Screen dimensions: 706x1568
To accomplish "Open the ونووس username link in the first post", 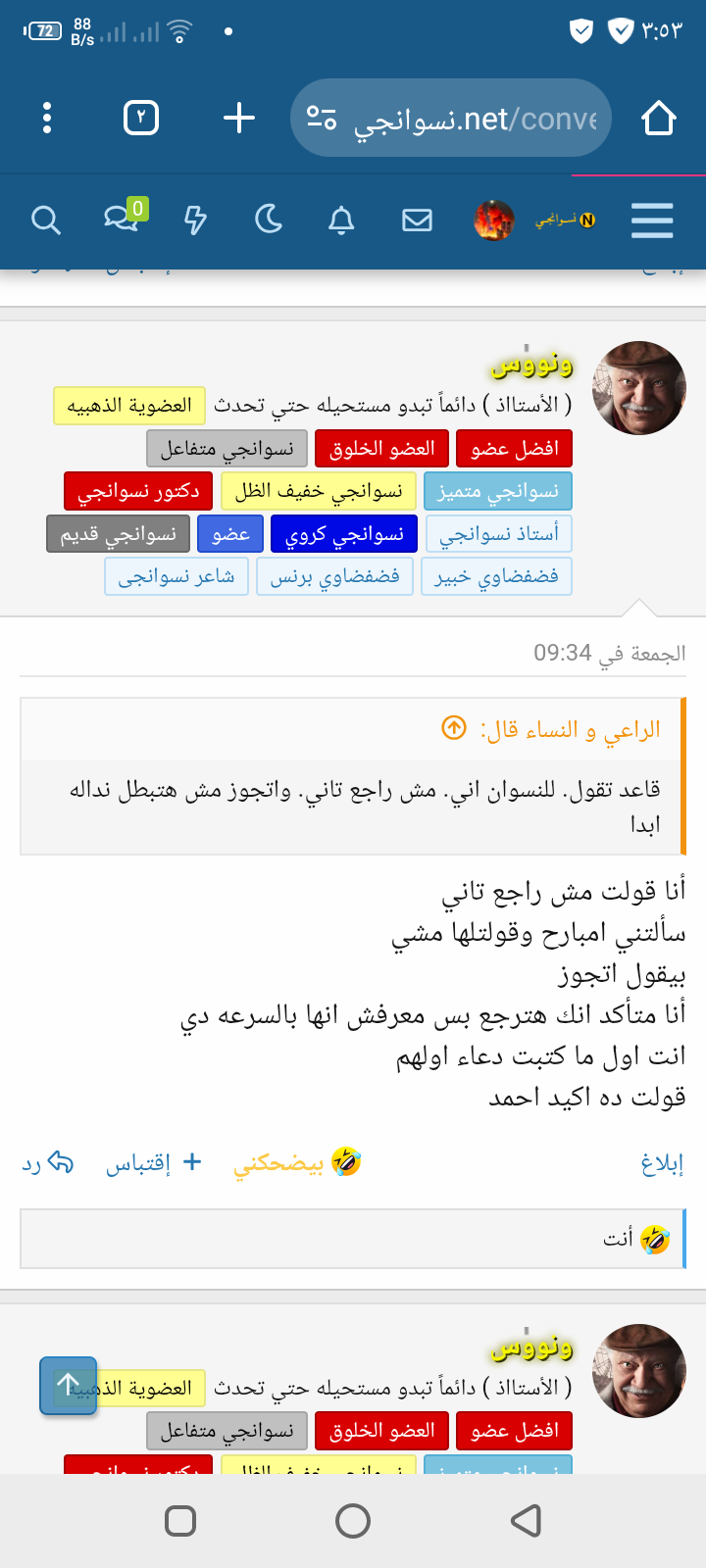I will [x=531, y=366].
